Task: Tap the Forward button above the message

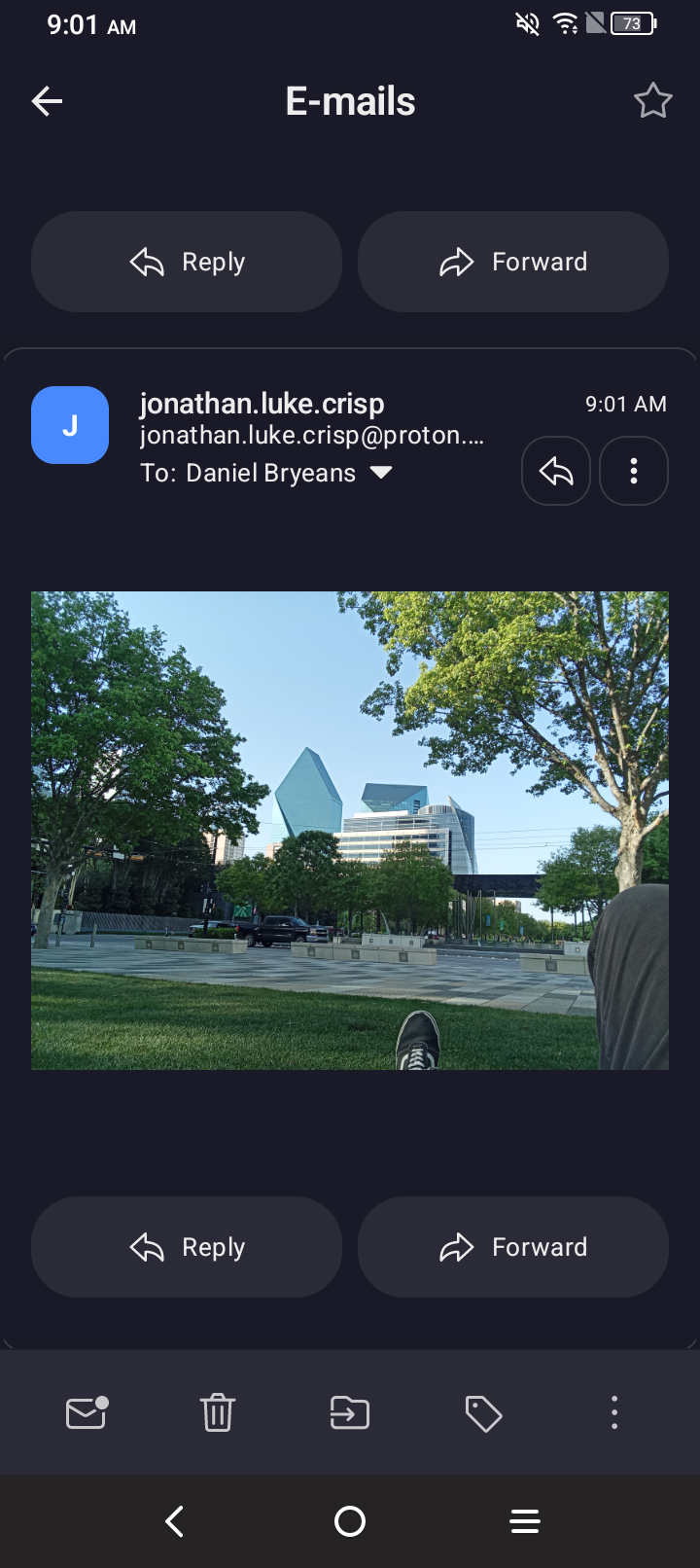Action: (x=513, y=262)
